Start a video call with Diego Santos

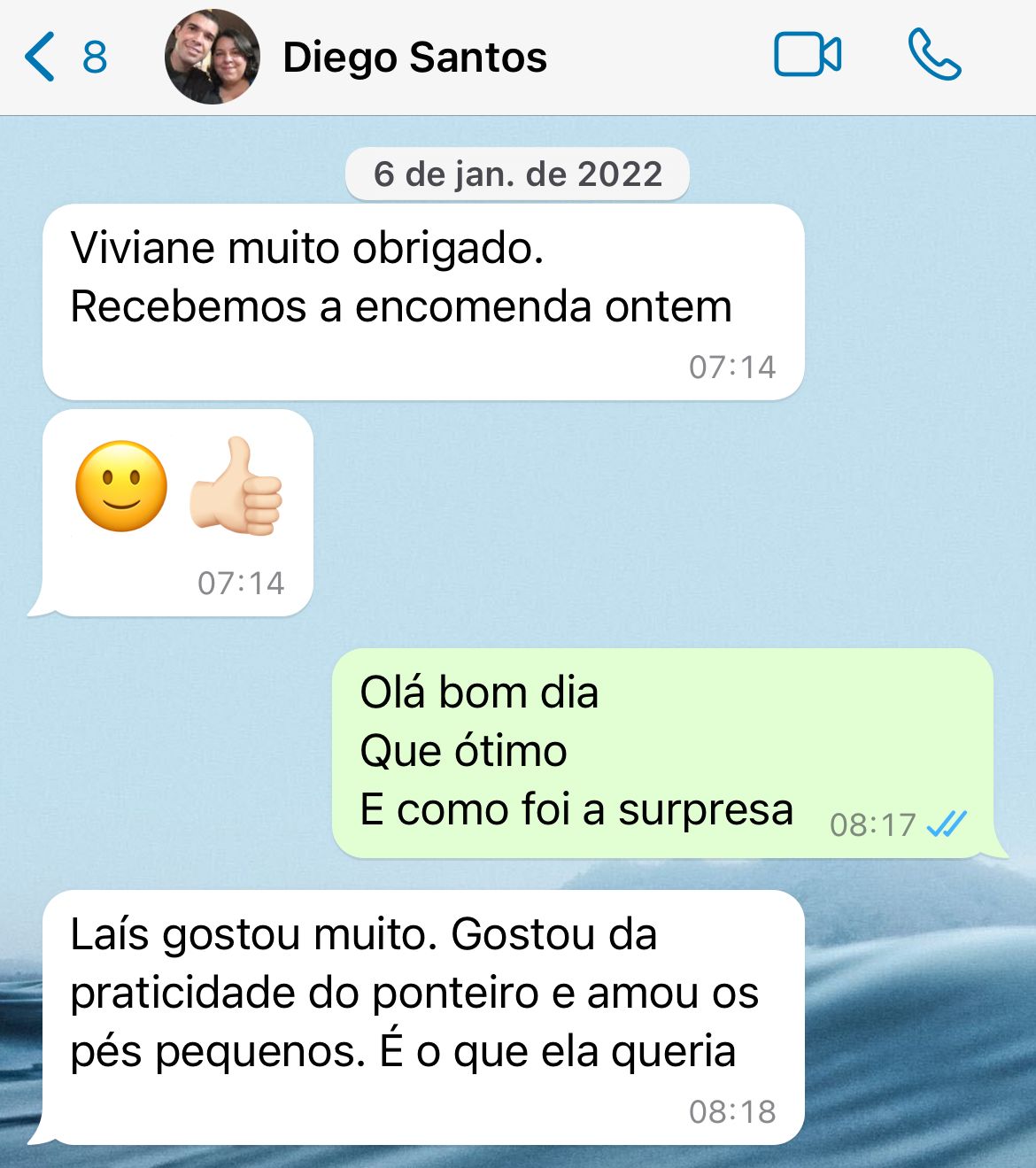pyautogui.click(x=807, y=56)
